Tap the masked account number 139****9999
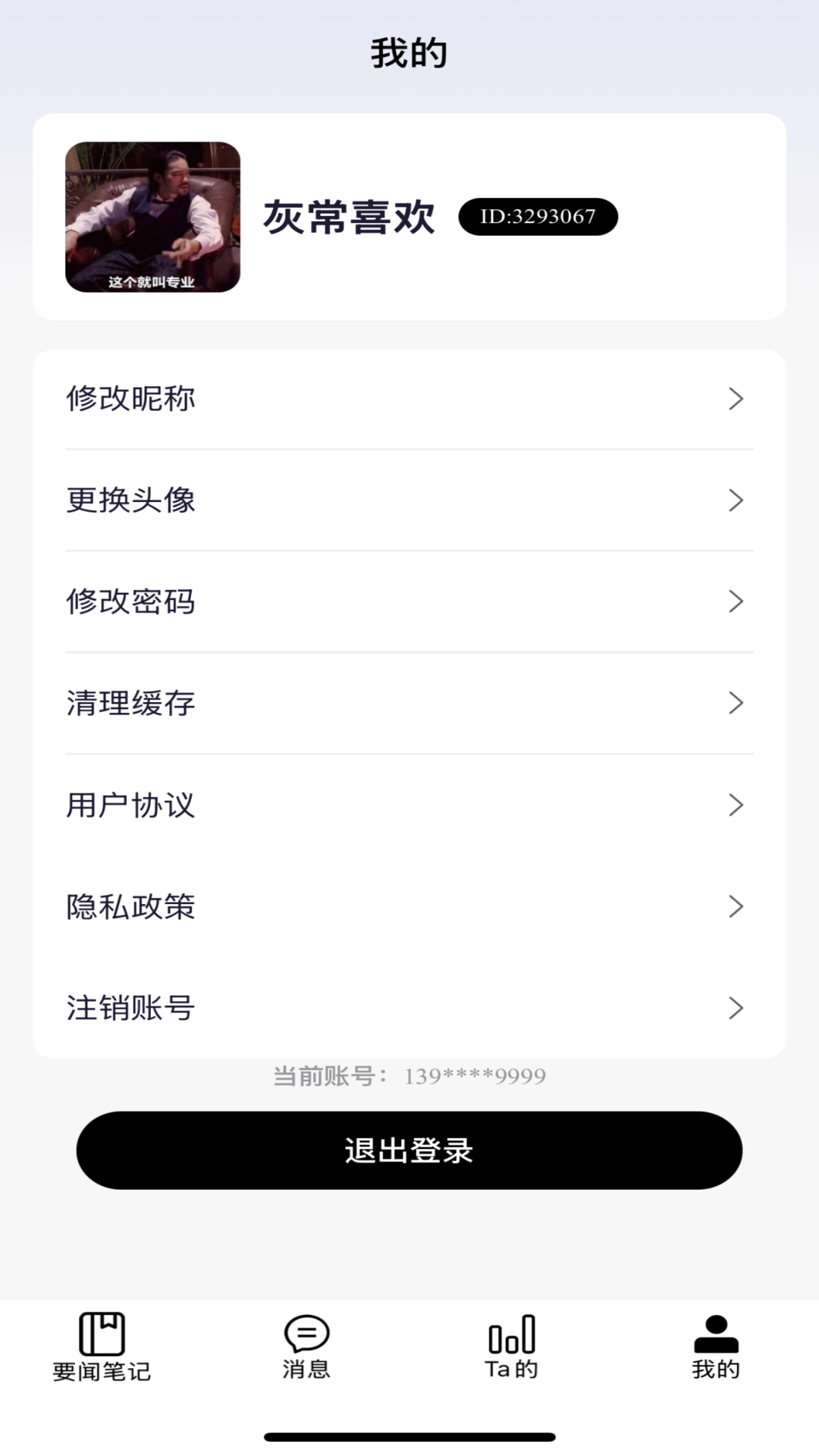The height and width of the screenshot is (1456, 819). (473, 1075)
